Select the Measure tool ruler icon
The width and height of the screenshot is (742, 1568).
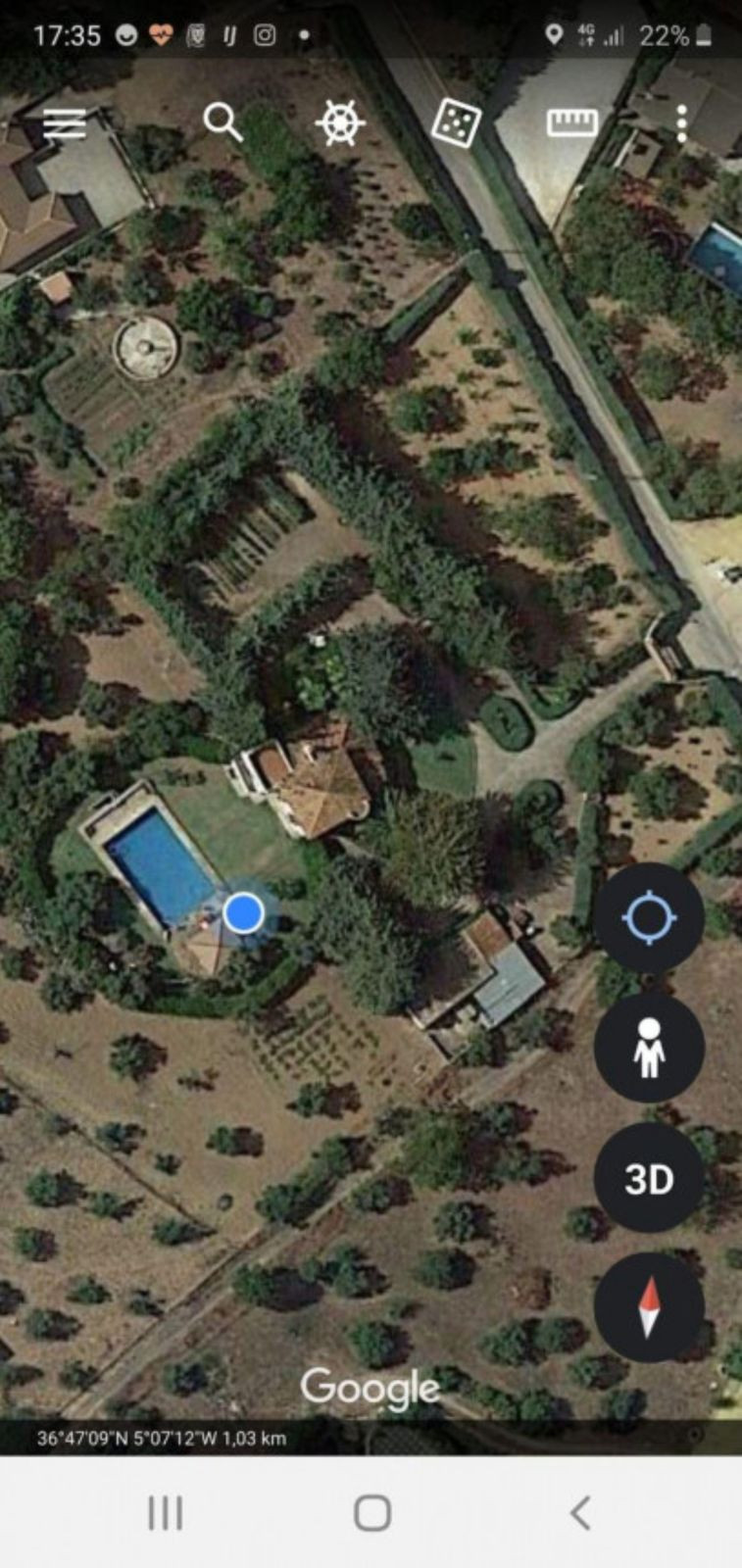click(x=572, y=122)
